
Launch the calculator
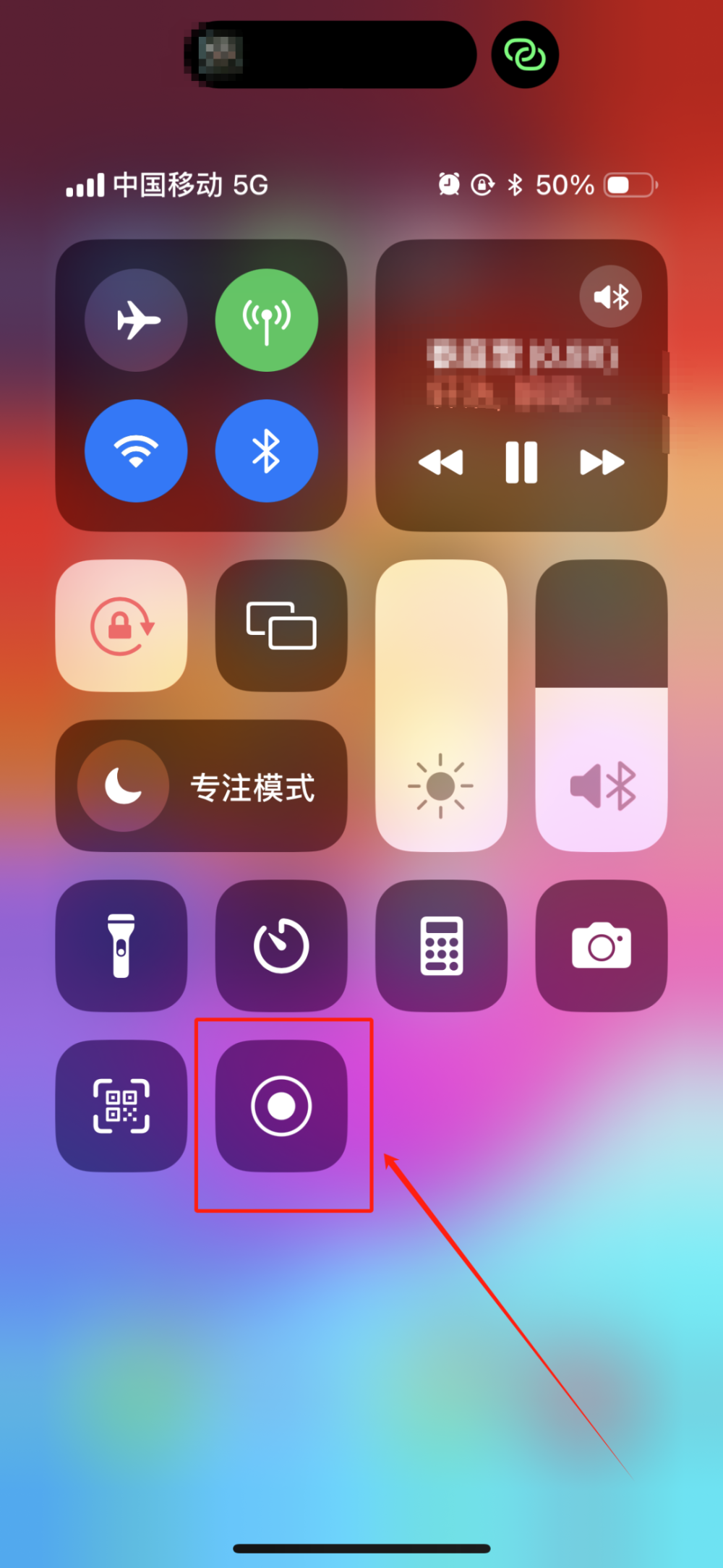441,945
